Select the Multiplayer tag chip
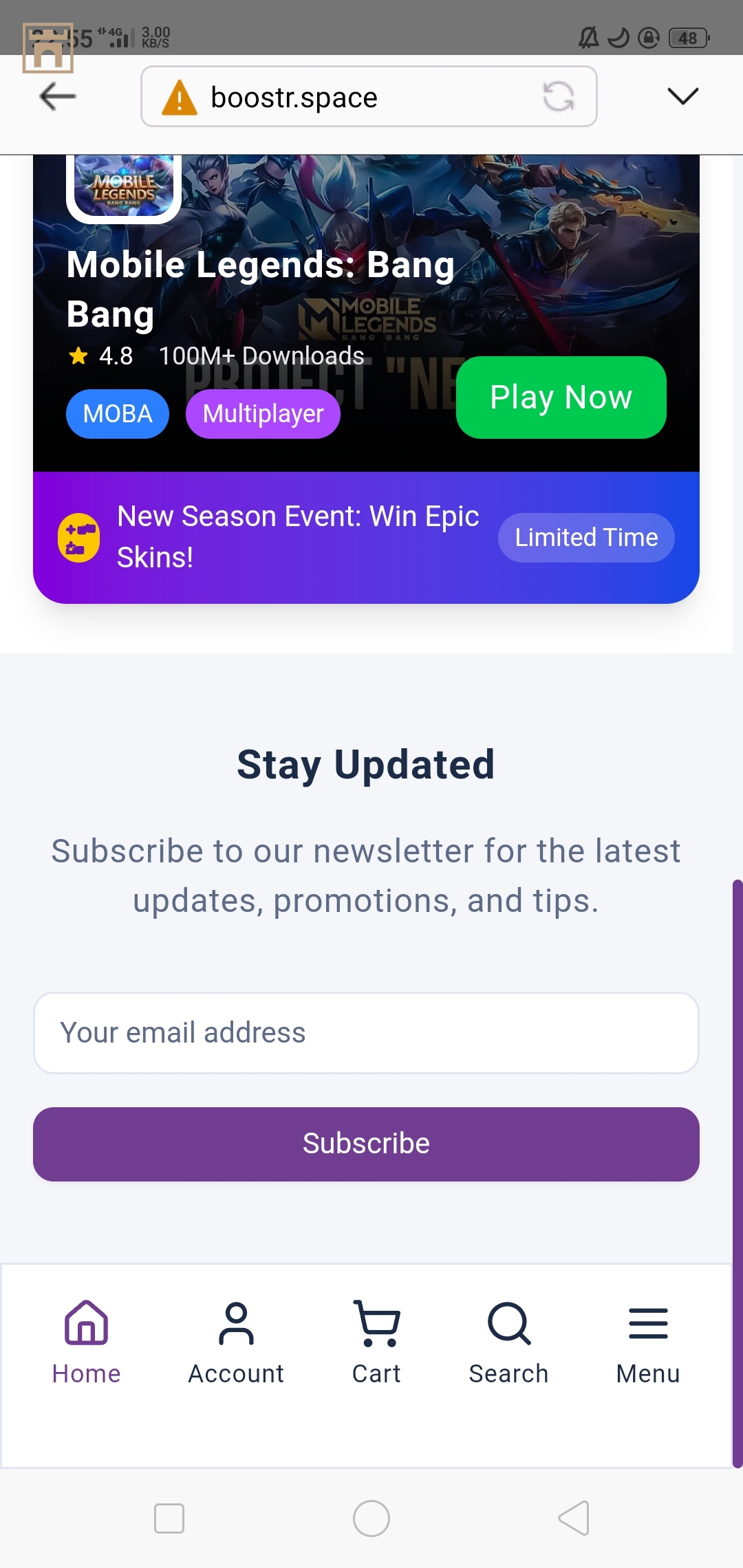Image resolution: width=743 pixels, height=1568 pixels. (263, 414)
